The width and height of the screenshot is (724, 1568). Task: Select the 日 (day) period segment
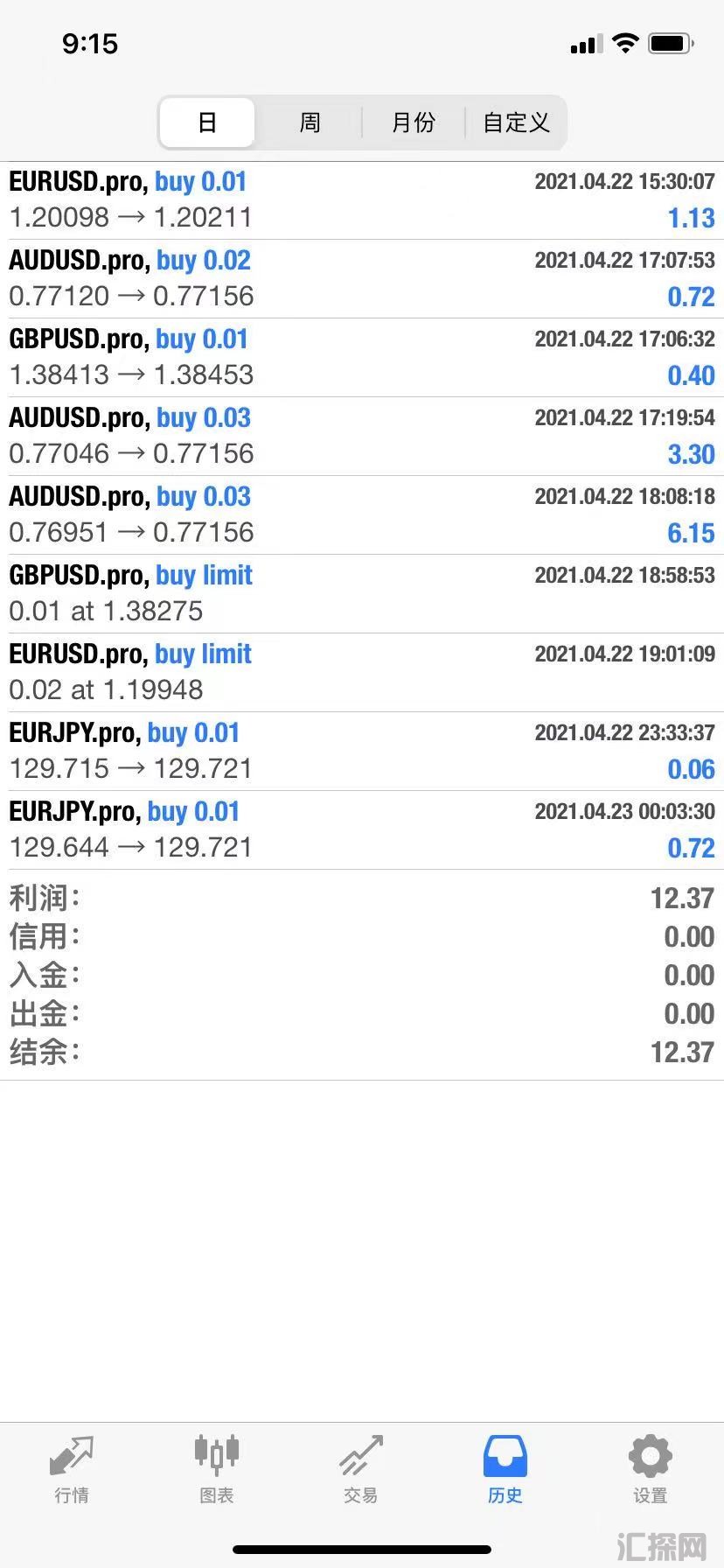click(x=207, y=122)
